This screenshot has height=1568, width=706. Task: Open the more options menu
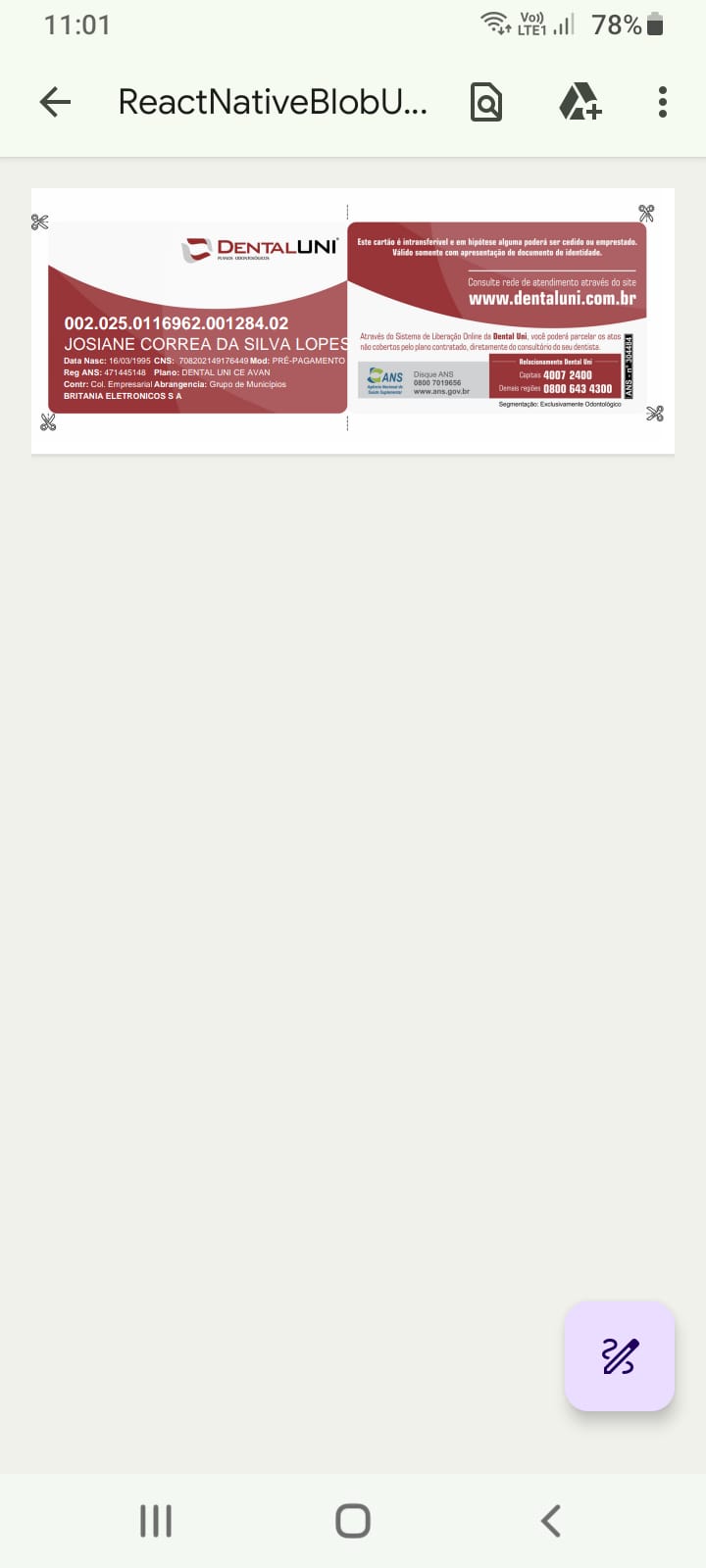(663, 102)
